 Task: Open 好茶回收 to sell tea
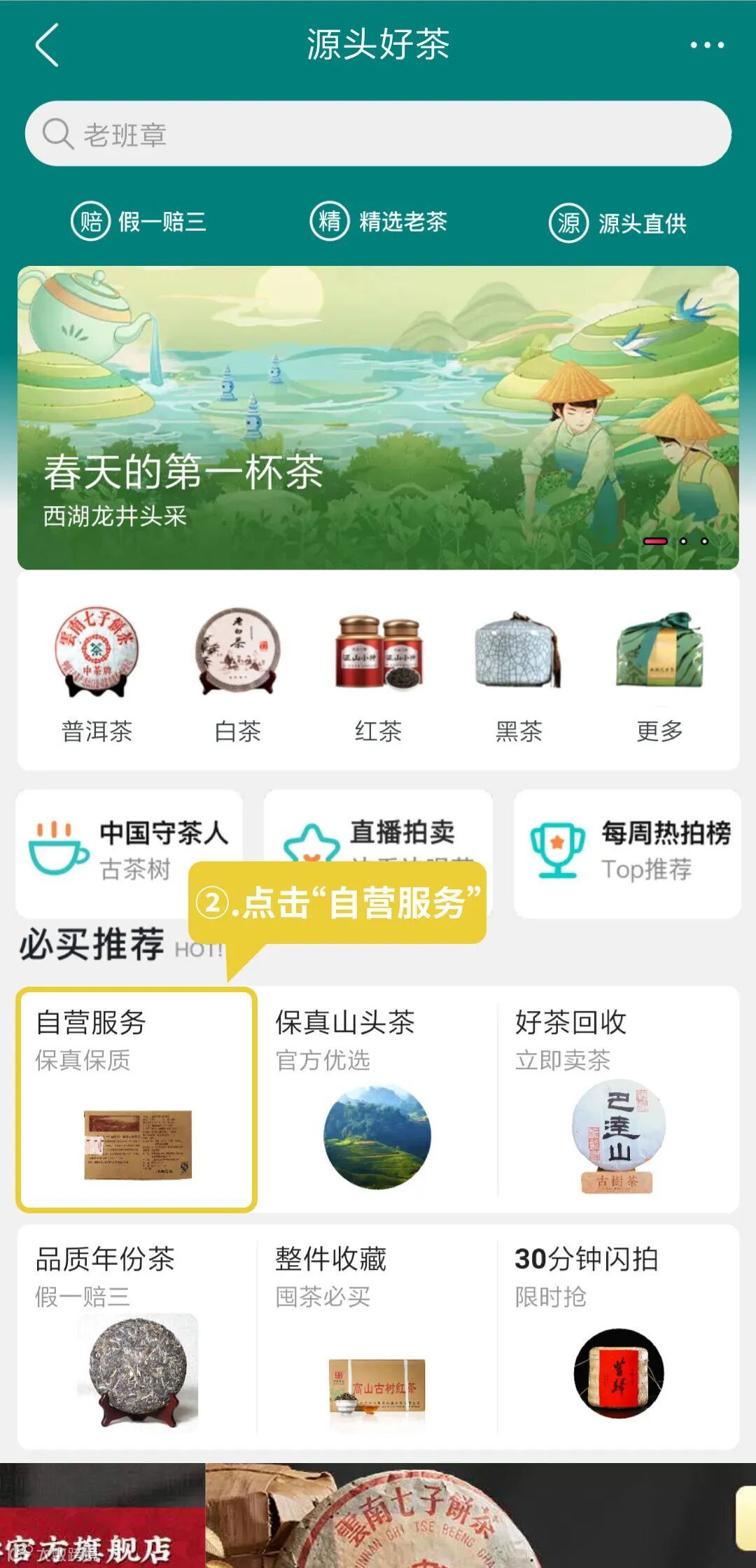[x=617, y=1099]
